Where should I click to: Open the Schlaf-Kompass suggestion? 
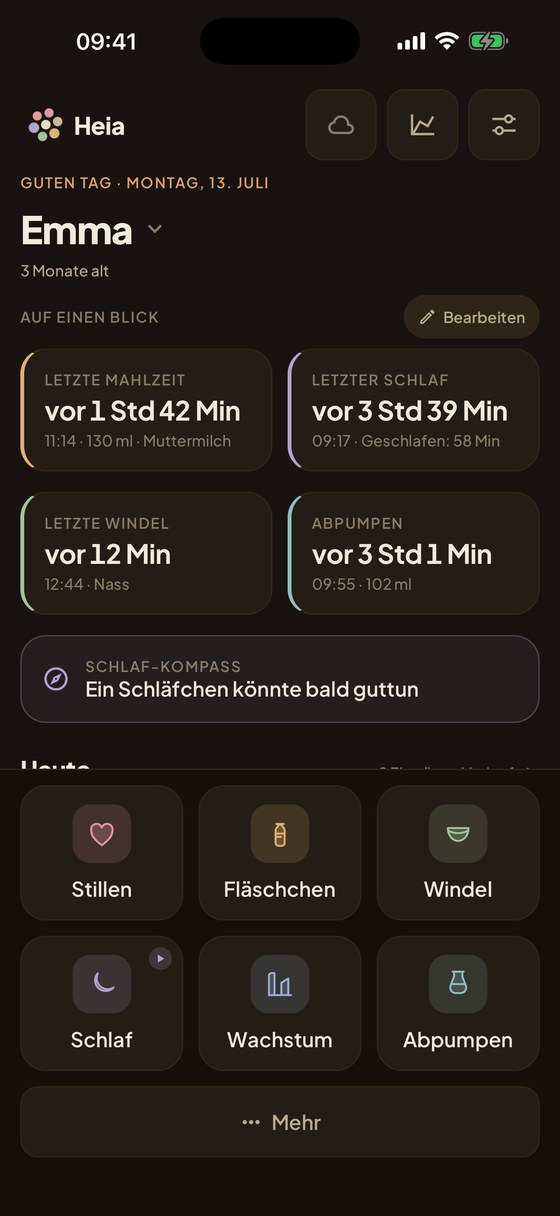280,679
